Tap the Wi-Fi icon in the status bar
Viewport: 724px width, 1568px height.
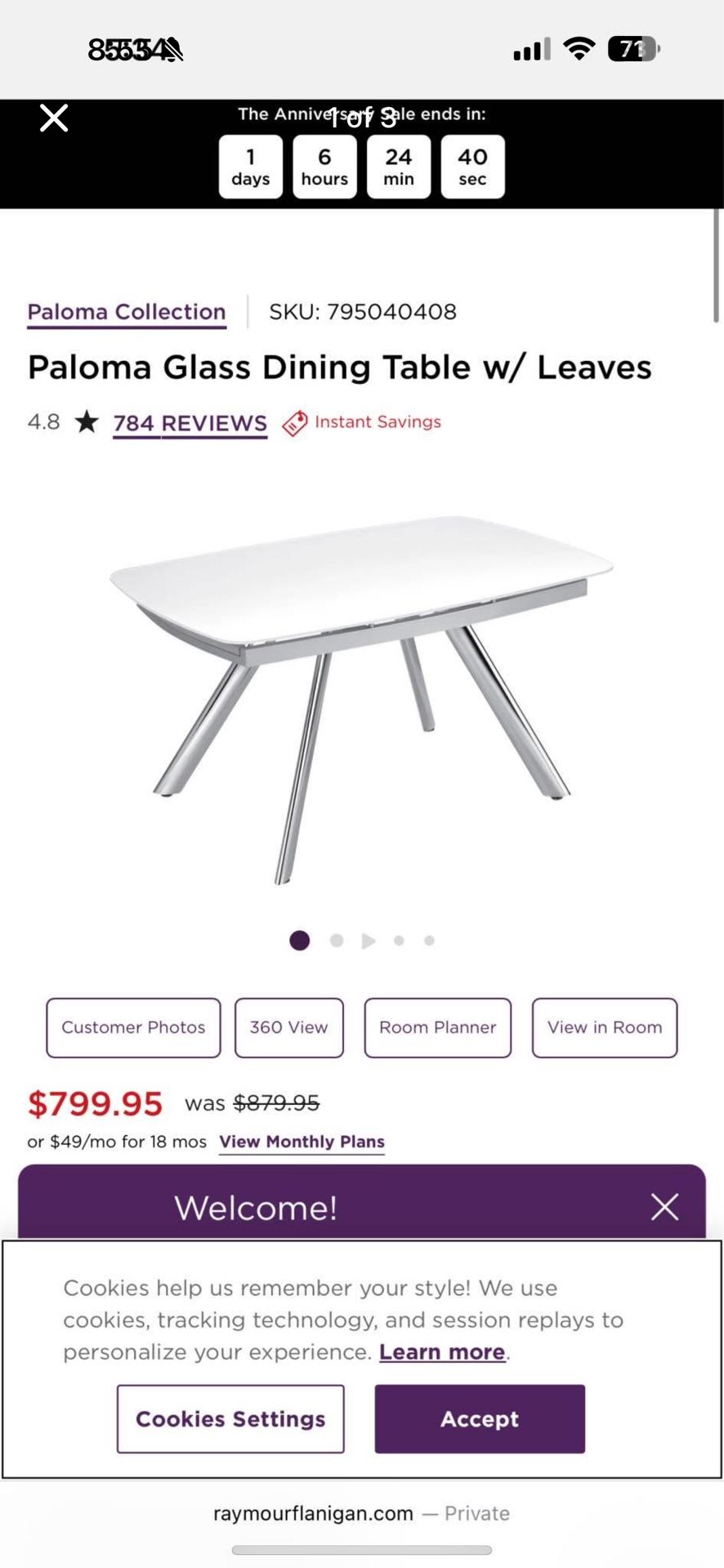[579, 49]
